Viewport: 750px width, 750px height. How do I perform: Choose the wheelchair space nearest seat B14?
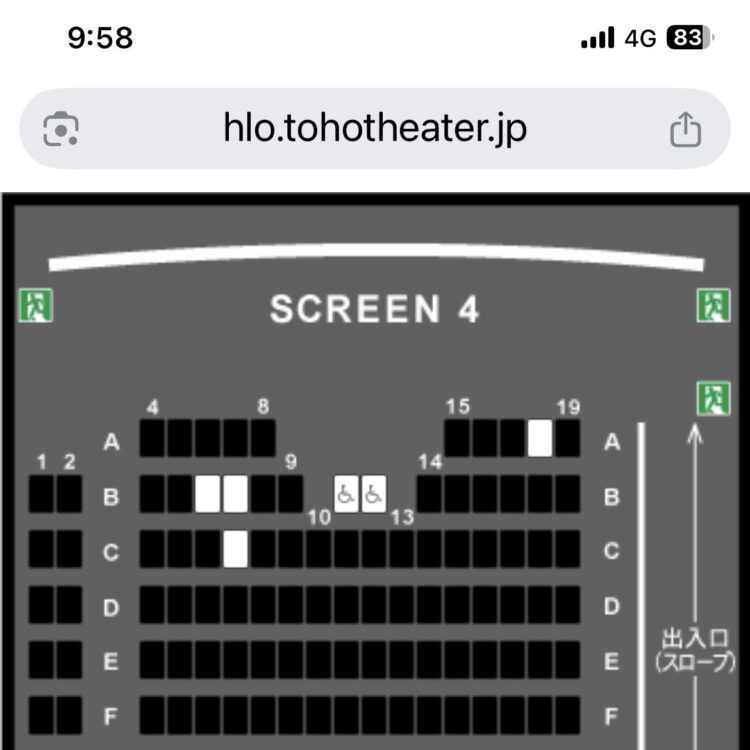point(374,494)
